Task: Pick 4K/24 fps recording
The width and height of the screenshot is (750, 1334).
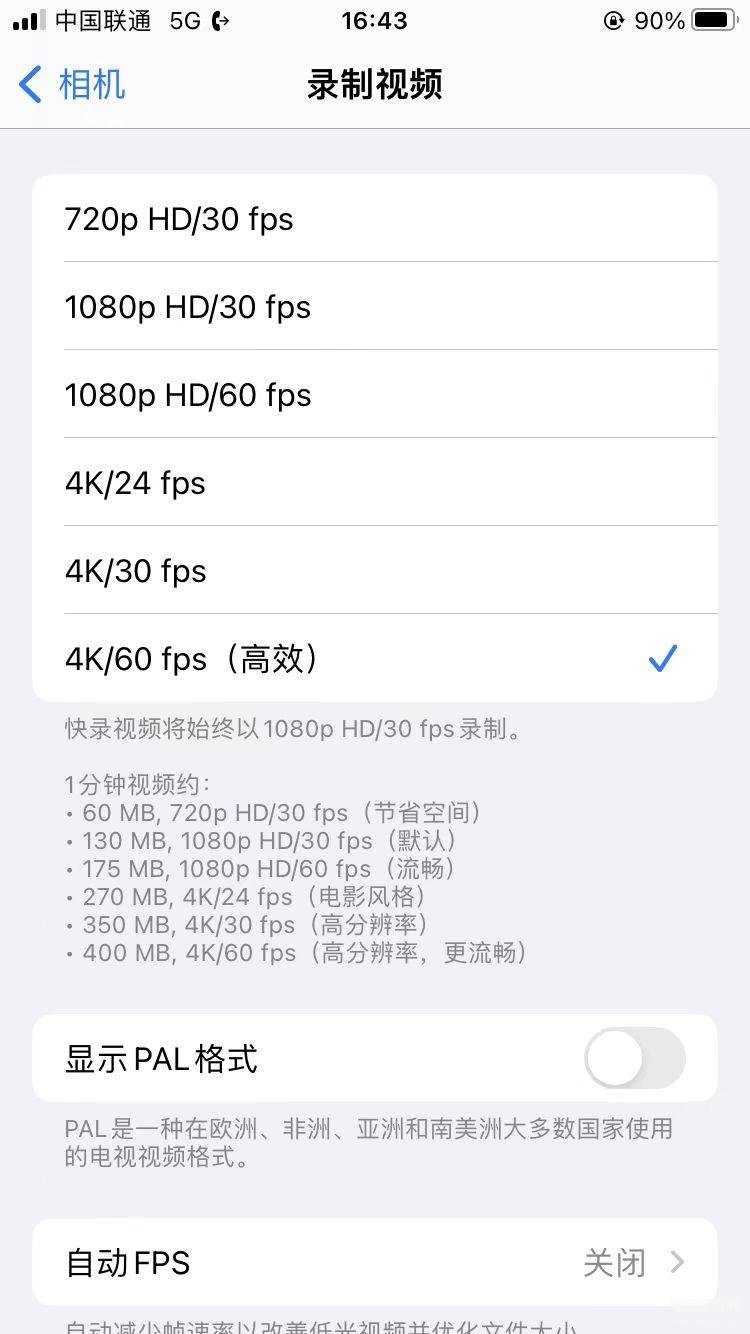Action: pos(375,482)
